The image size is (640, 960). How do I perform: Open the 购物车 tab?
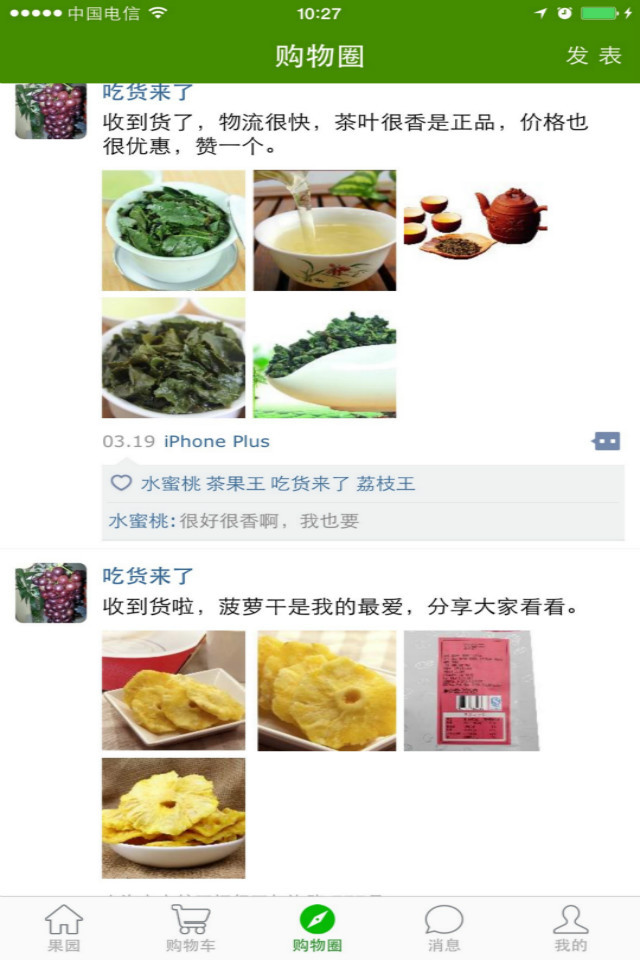click(x=190, y=928)
